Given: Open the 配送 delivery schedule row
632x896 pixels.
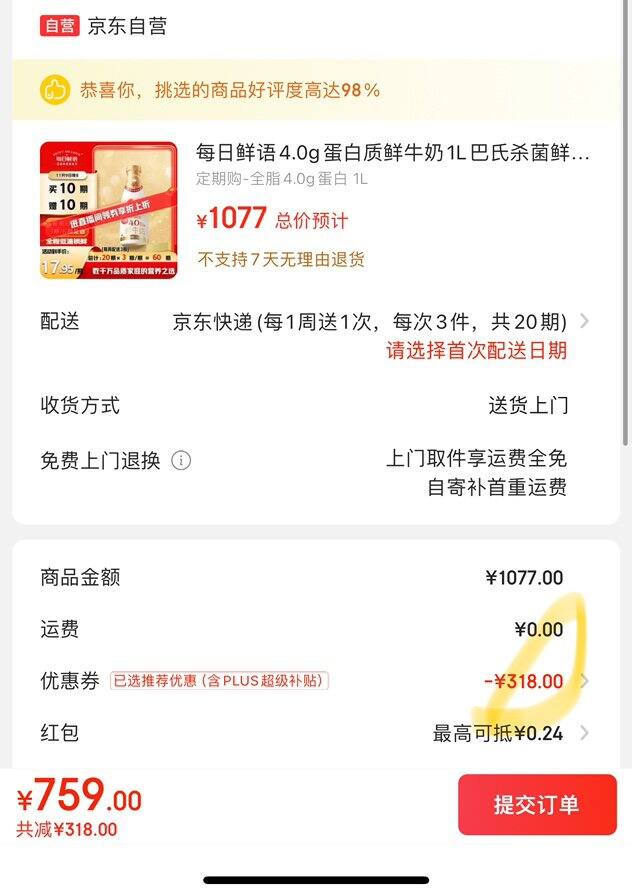Looking at the screenshot, I should pyautogui.click(x=370, y=322).
